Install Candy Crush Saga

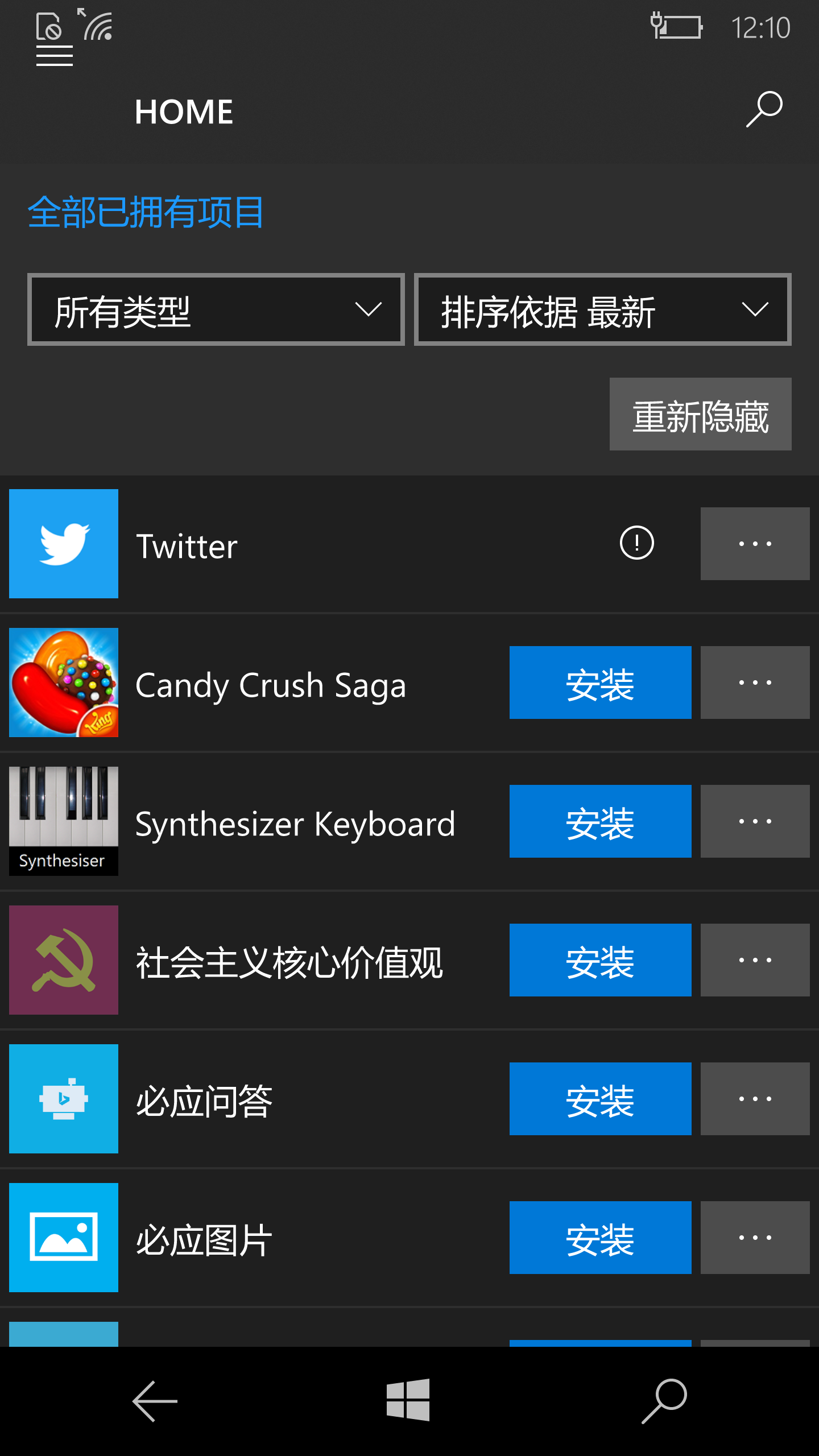click(x=600, y=682)
